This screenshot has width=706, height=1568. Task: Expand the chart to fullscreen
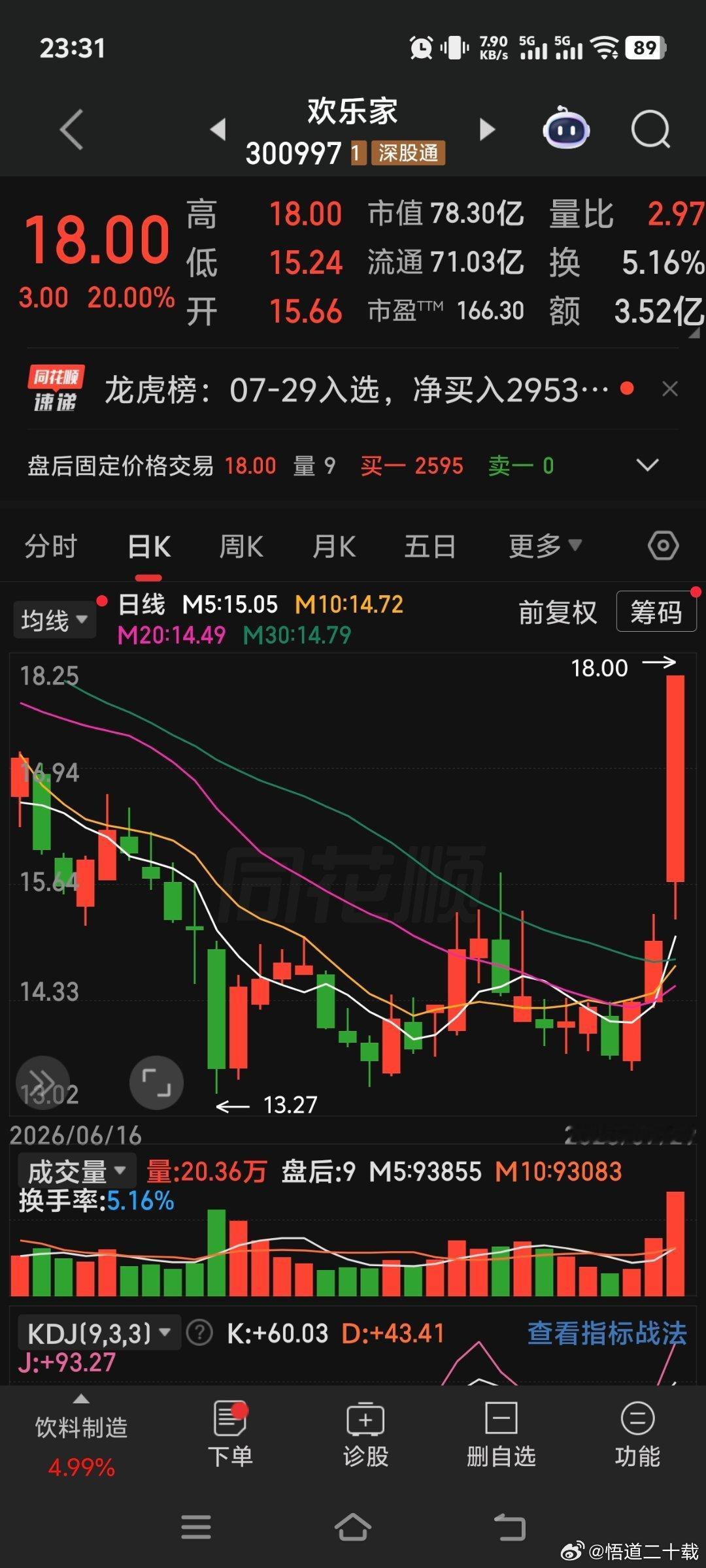(156, 1082)
